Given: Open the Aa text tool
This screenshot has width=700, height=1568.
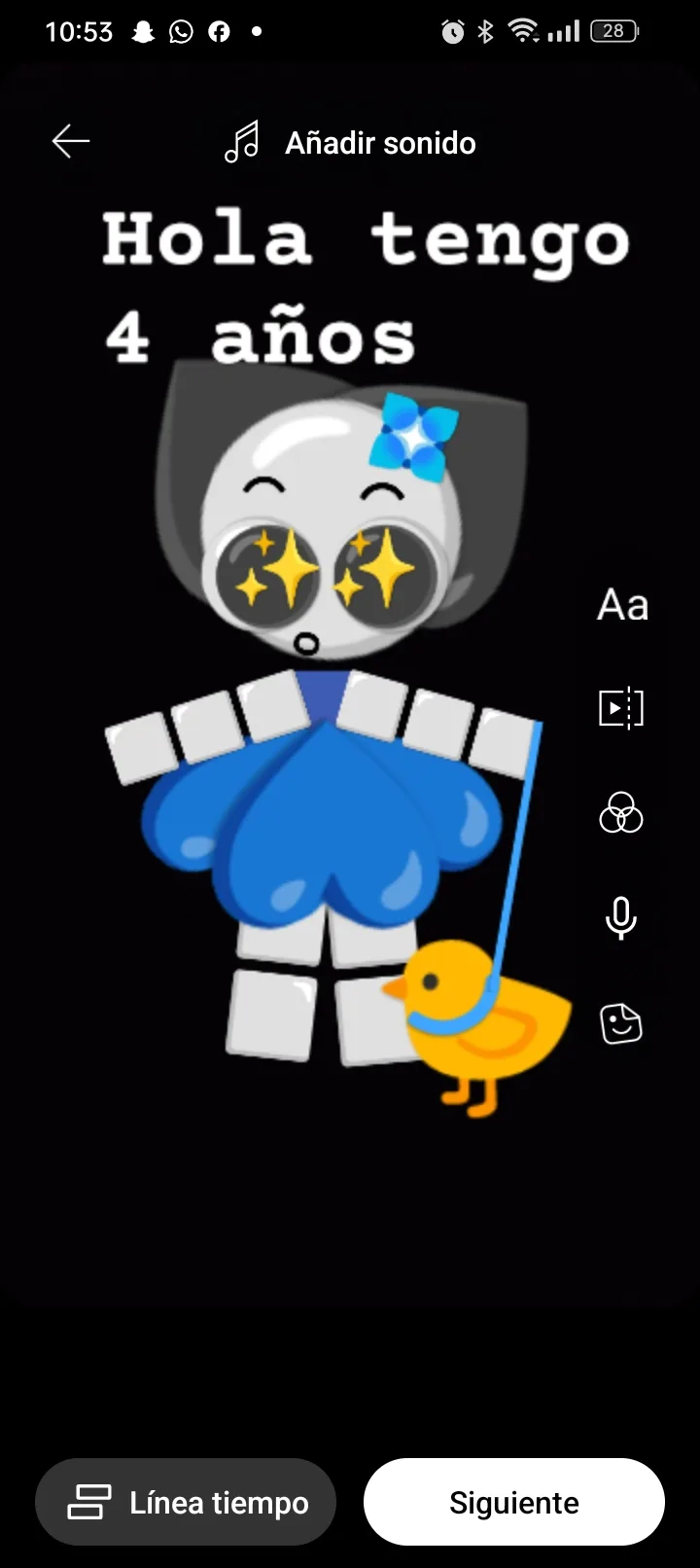Looking at the screenshot, I should pyautogui.click(x=621, y=605).
